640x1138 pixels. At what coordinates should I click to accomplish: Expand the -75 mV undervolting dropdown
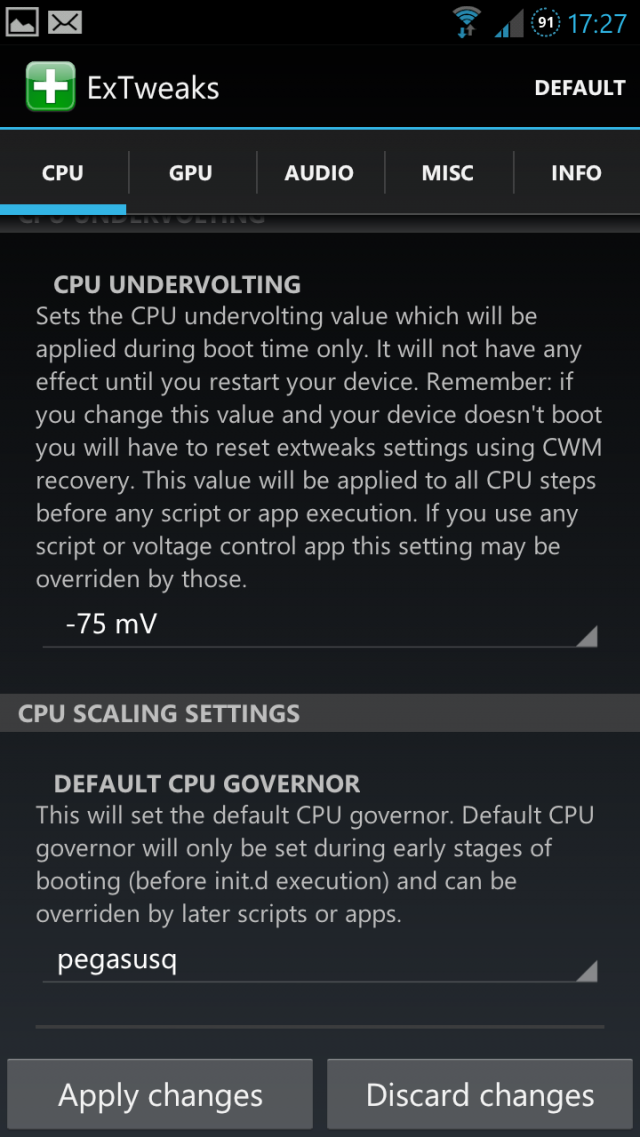[320, 626]
